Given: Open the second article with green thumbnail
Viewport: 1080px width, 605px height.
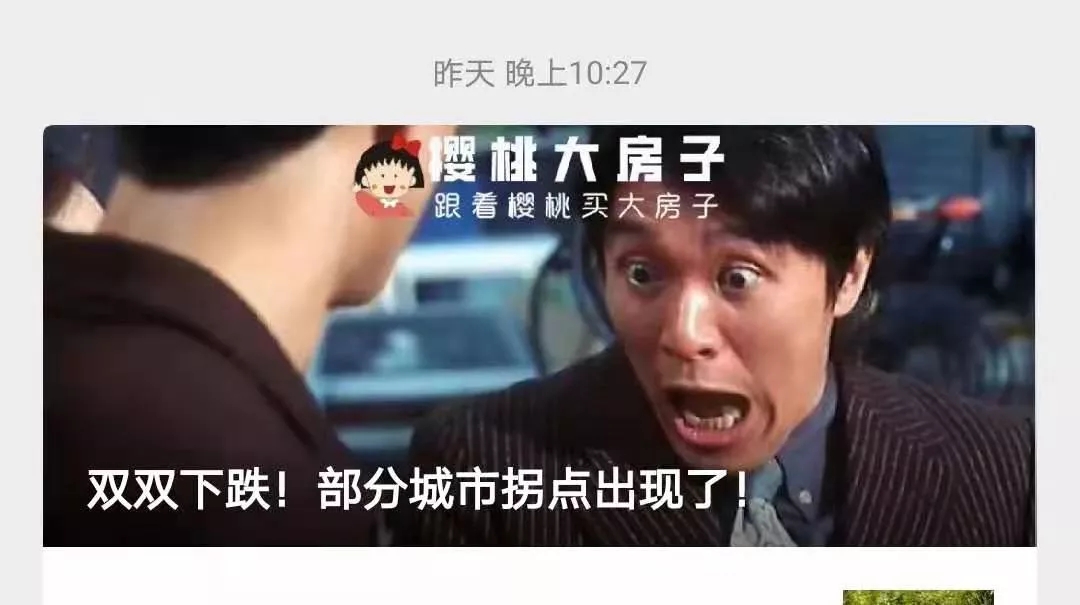Looking at the screenshot, I should (917, 597).
